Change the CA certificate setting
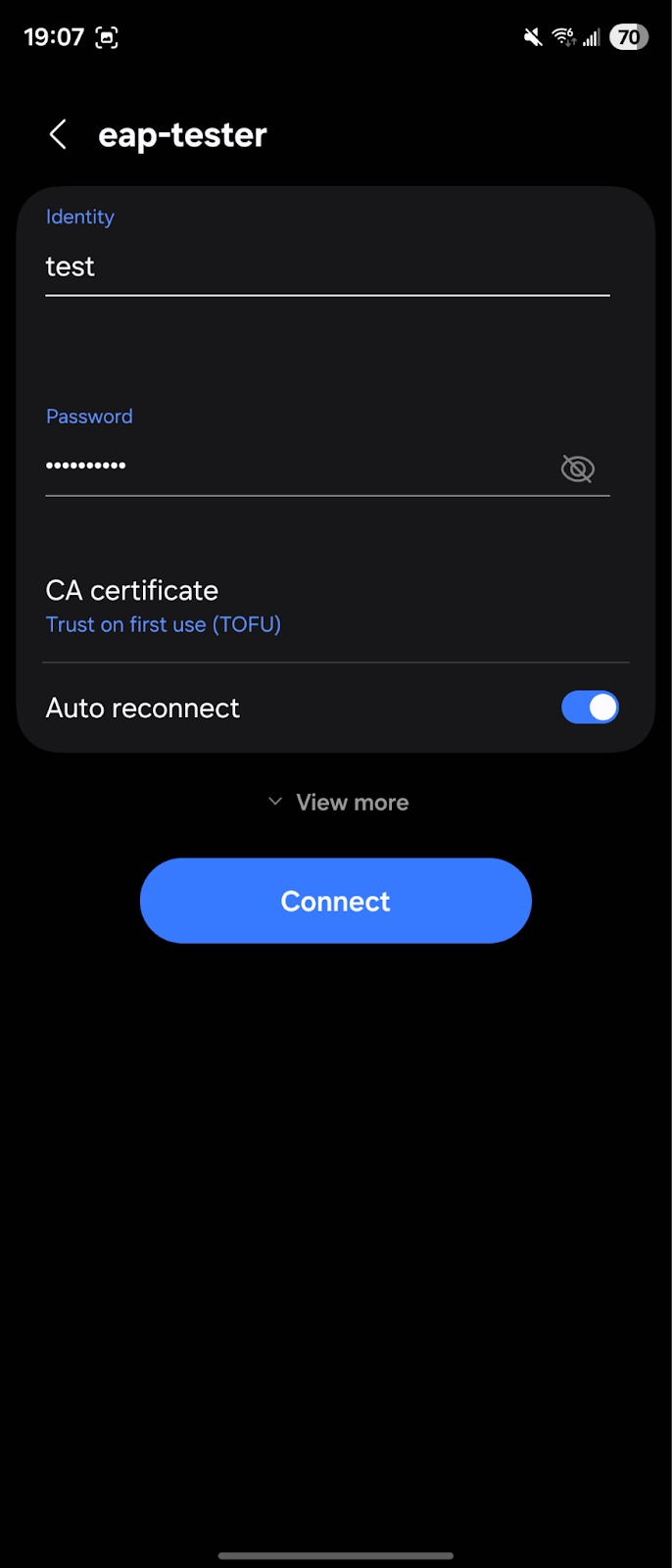This screenshot has width=672, height=1568. 164,607
